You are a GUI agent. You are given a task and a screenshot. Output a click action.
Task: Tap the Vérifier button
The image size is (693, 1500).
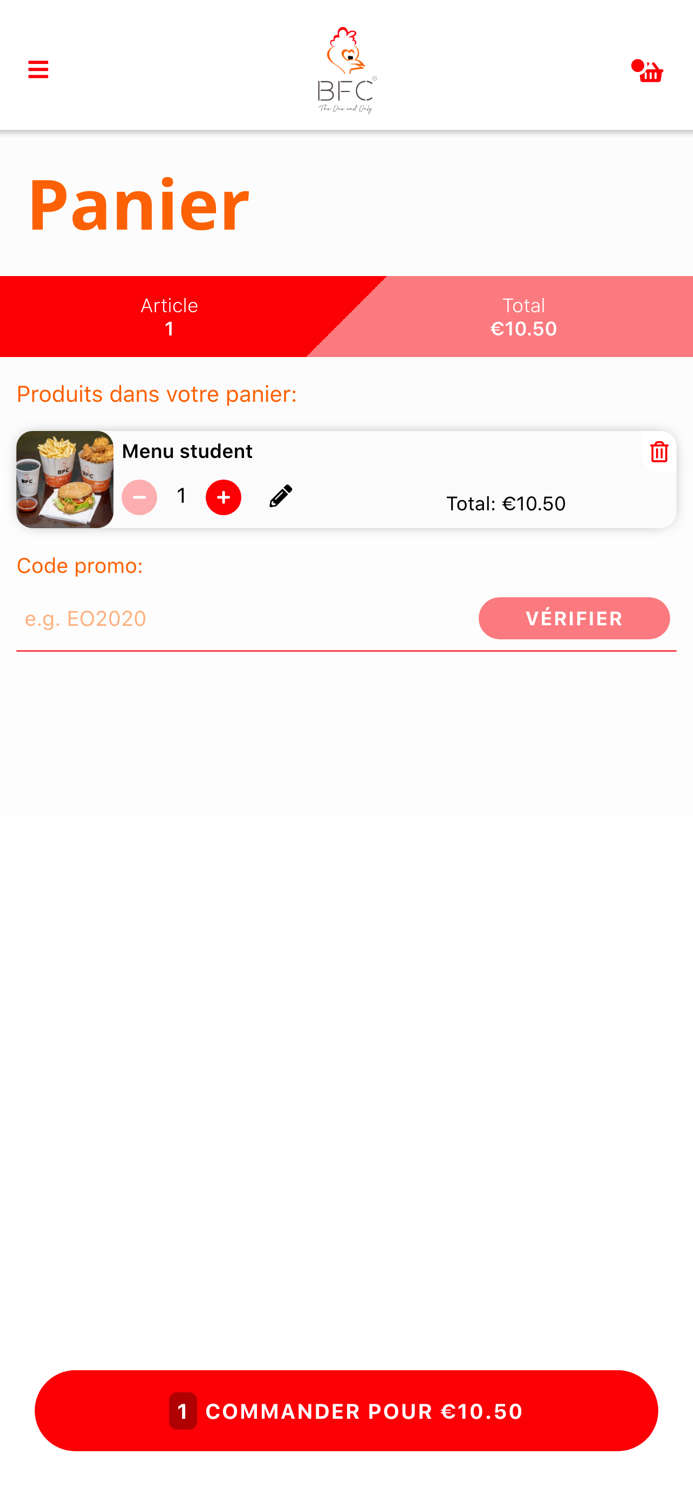click(x=574, y=618)
